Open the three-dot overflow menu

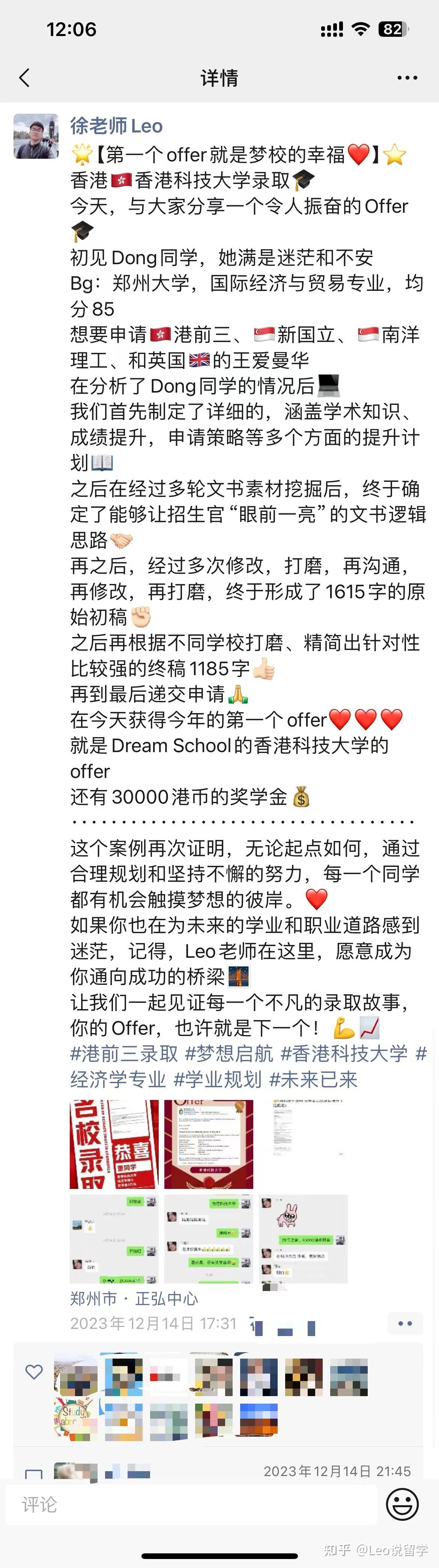(x=407, y=78)
